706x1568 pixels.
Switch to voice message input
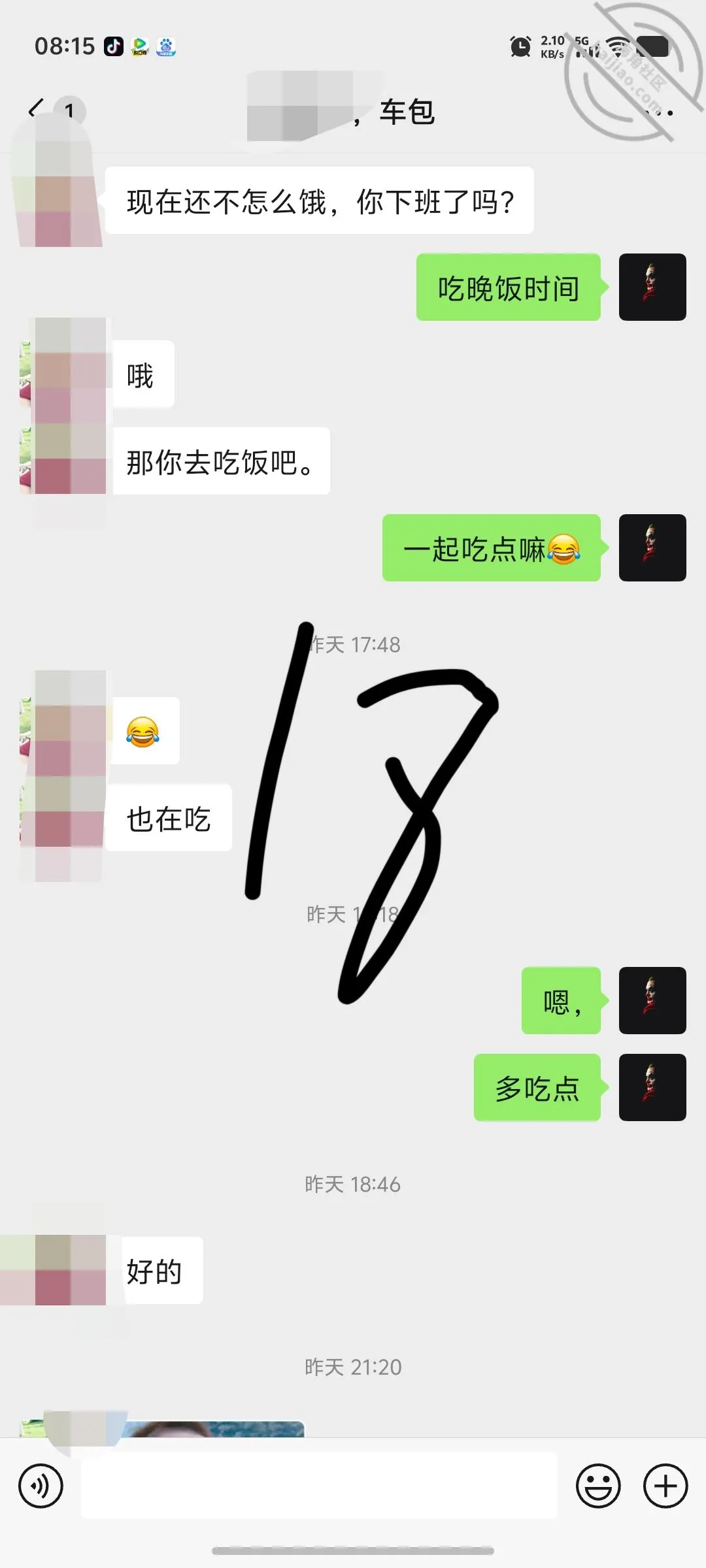point(41,1486)
